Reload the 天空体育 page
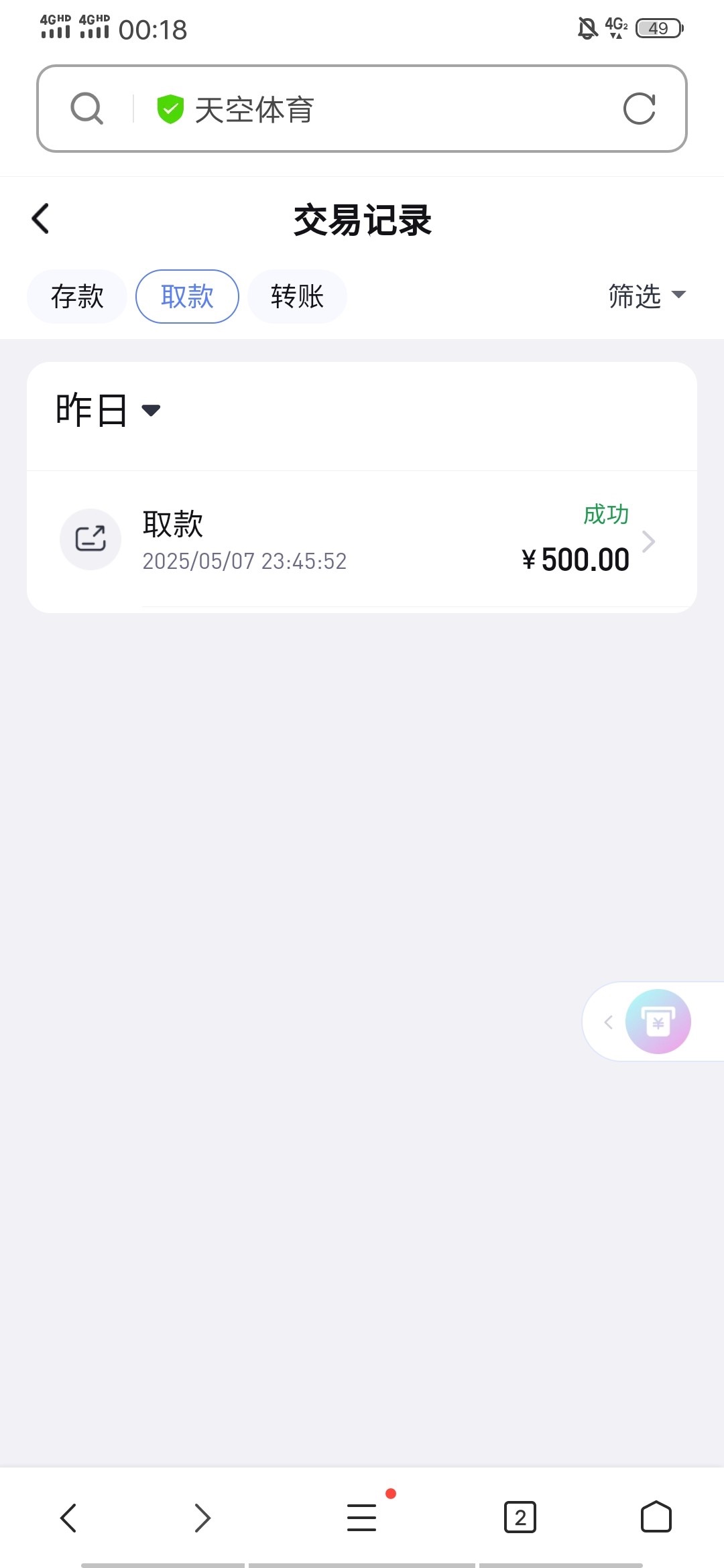Screen dimensions: 724x1568 639,109
